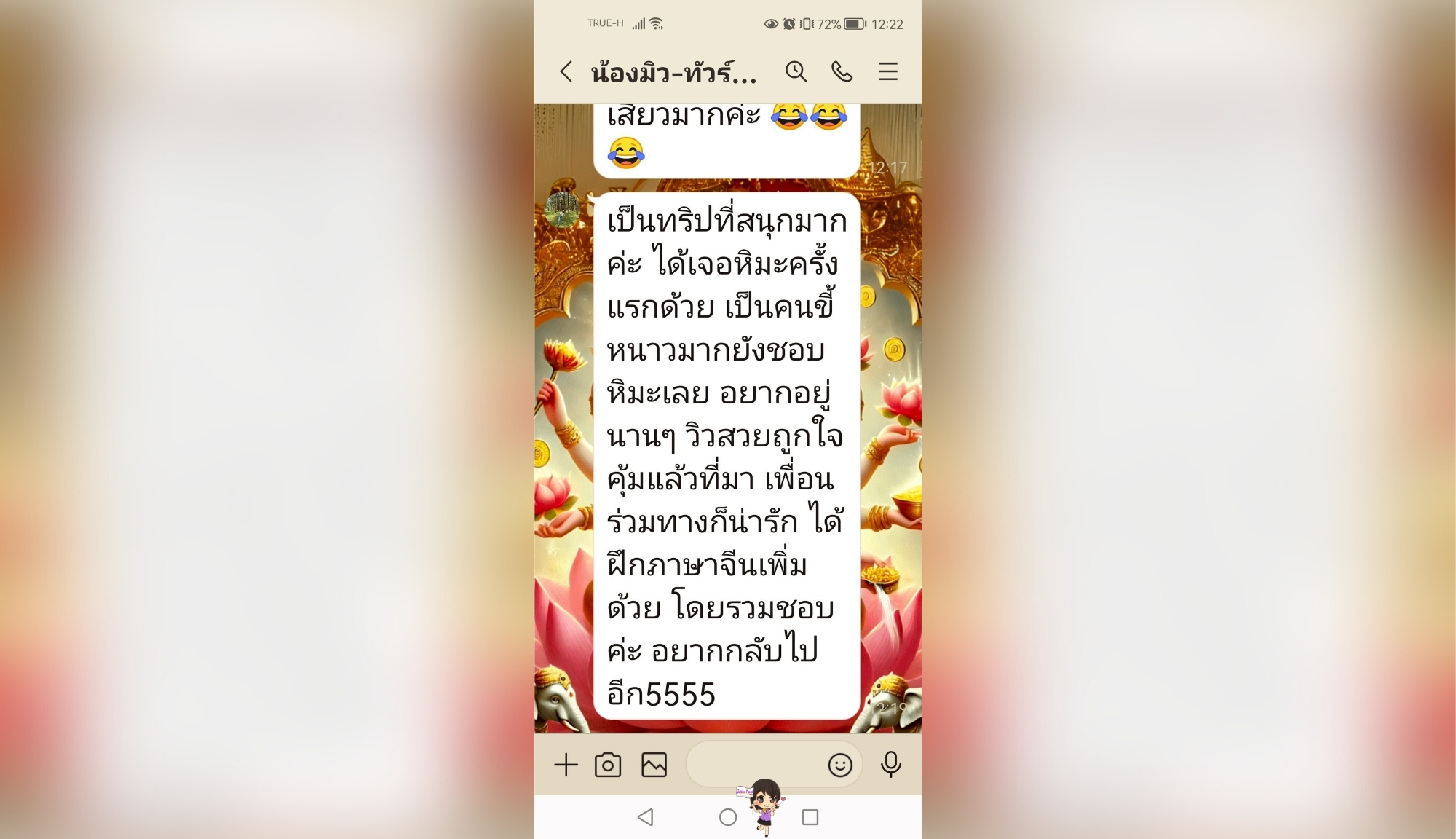The height and width of the screenshot is (839, 1456).
Task: Open the photo gallery picker
Action: point(654,765)
